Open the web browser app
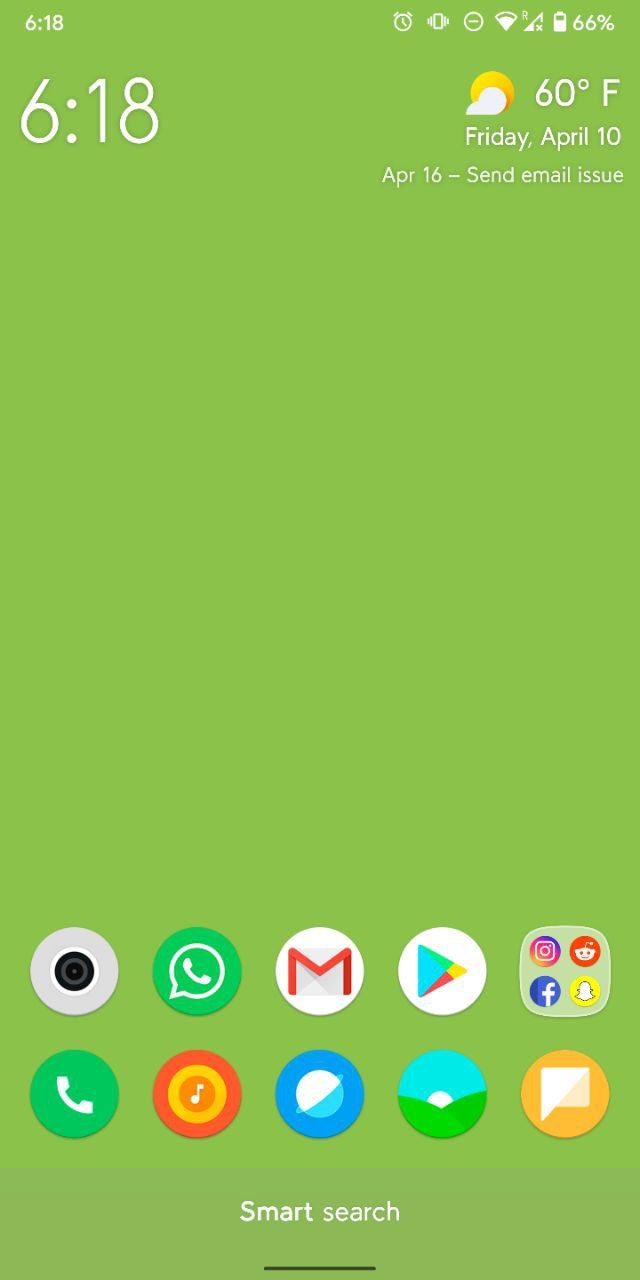 [x=320, y=1094]
